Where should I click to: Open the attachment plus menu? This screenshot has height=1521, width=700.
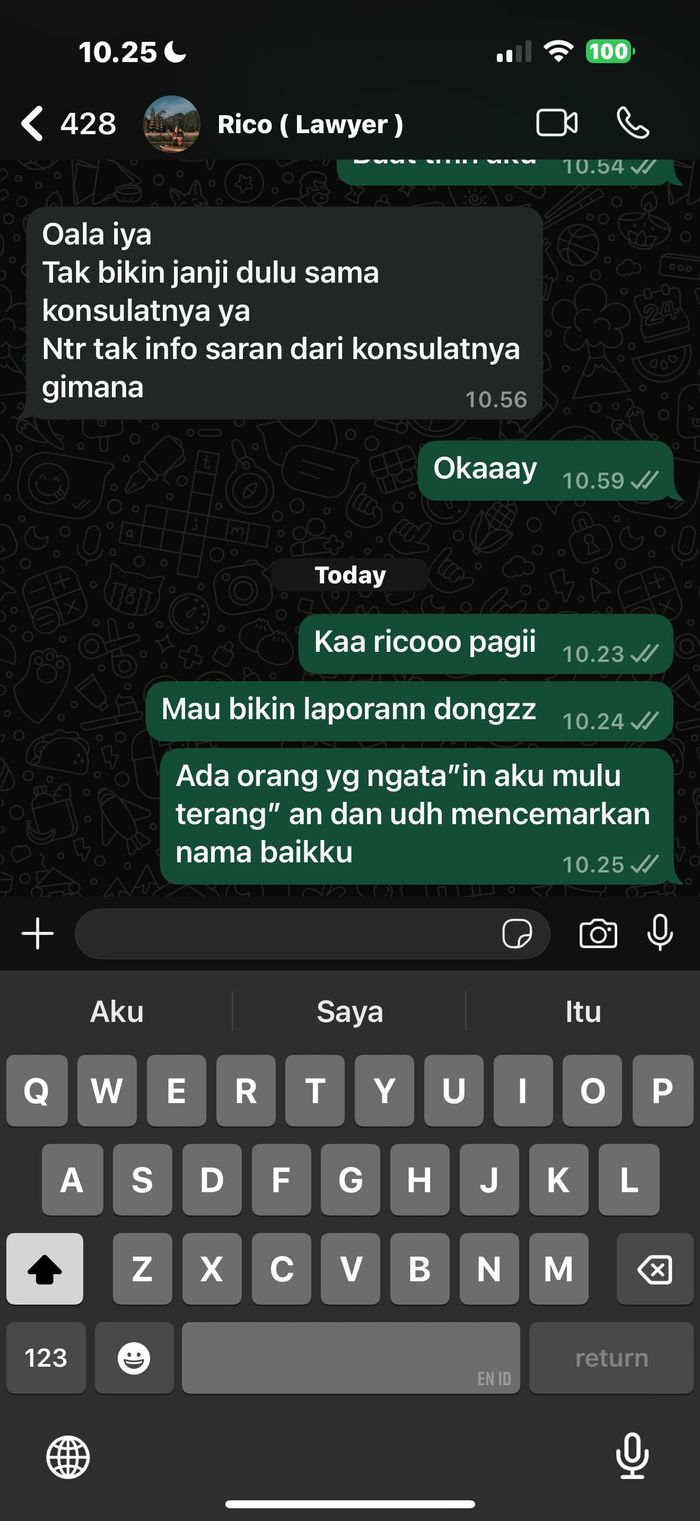(x=38, y=934)
